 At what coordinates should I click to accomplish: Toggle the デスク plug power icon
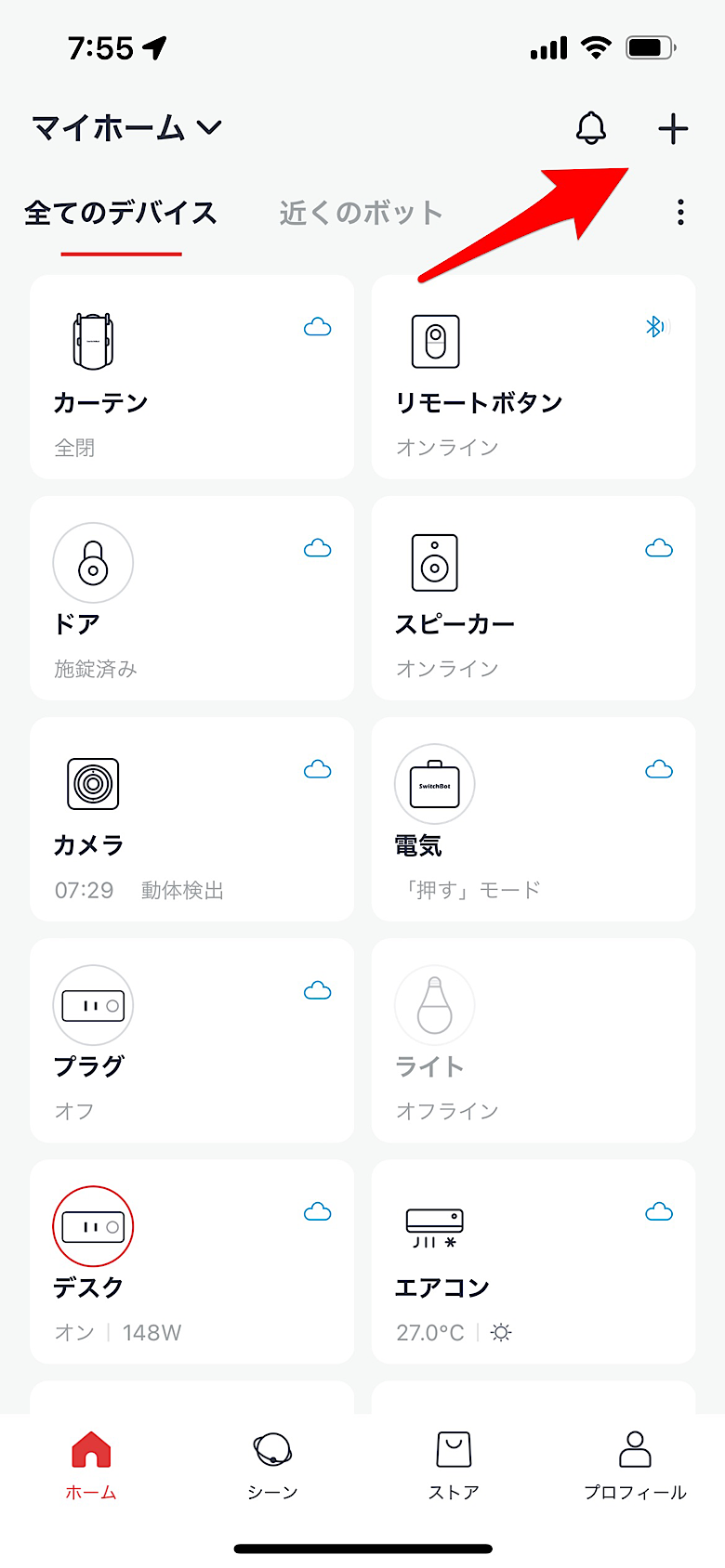point(93,1226)
